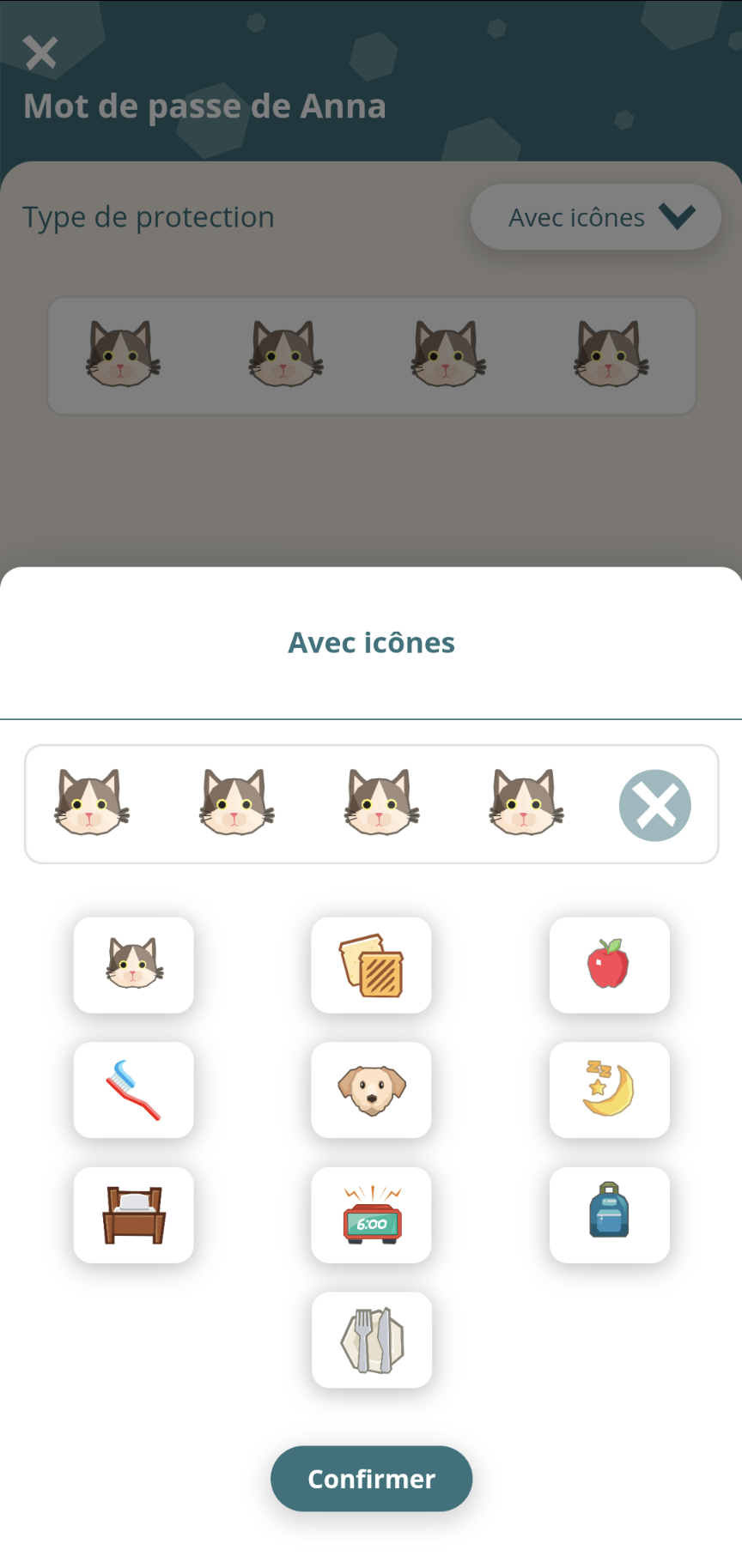Viewport: 742px width, 1568px height.
Task: Select the bed icon
Action: [134, 1214]
